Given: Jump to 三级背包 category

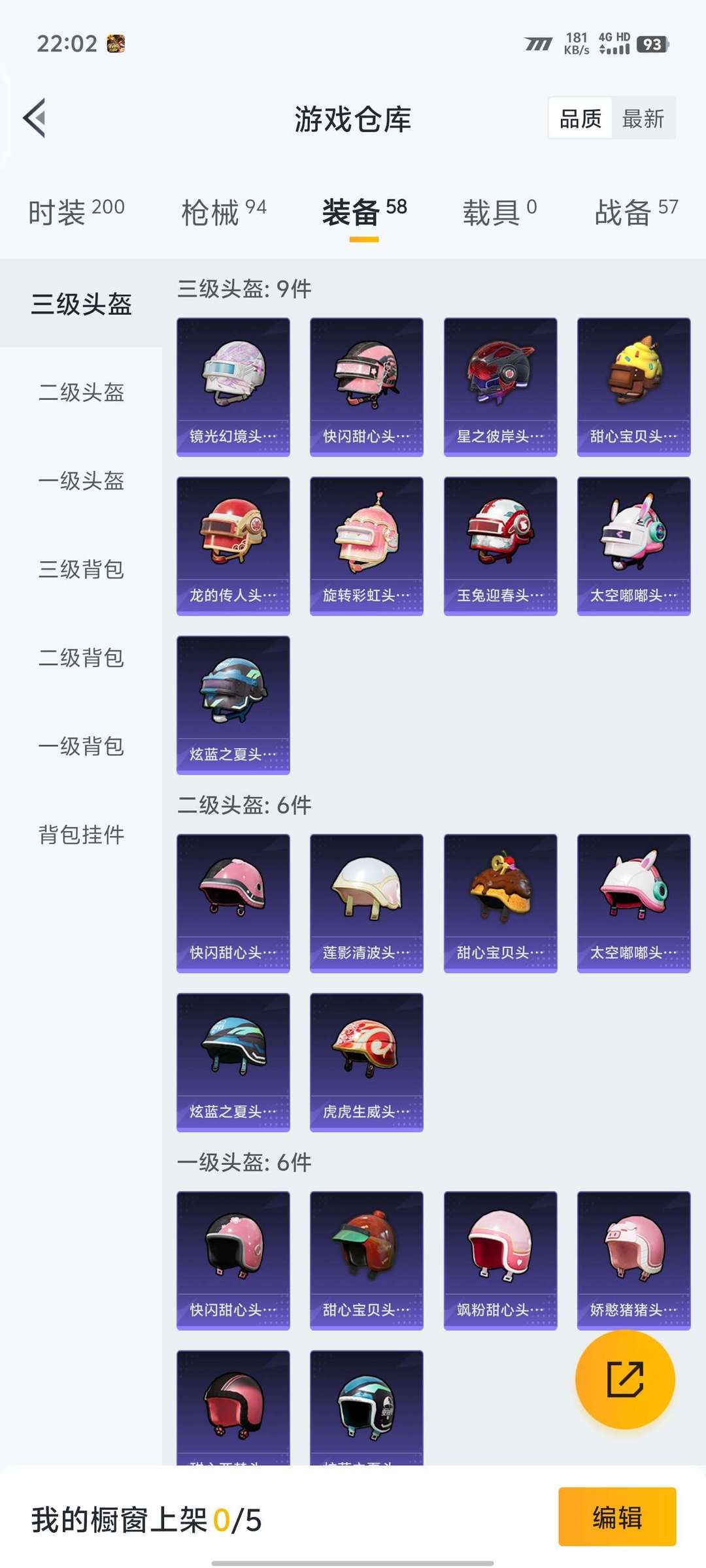Looking at the screenshot, I should [81, 569].
